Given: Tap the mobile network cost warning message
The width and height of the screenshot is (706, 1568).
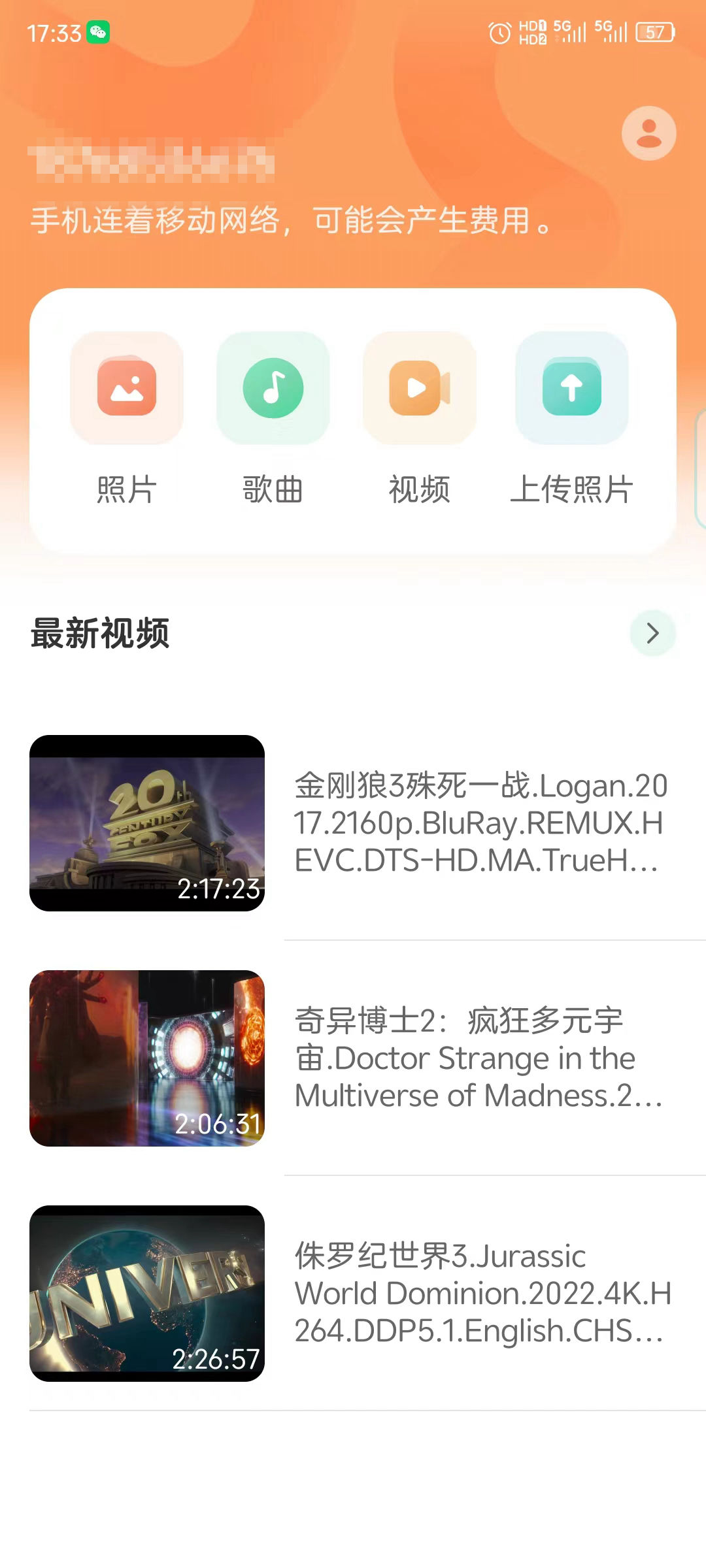Looking at the screenshot, I should click(290, 221).
